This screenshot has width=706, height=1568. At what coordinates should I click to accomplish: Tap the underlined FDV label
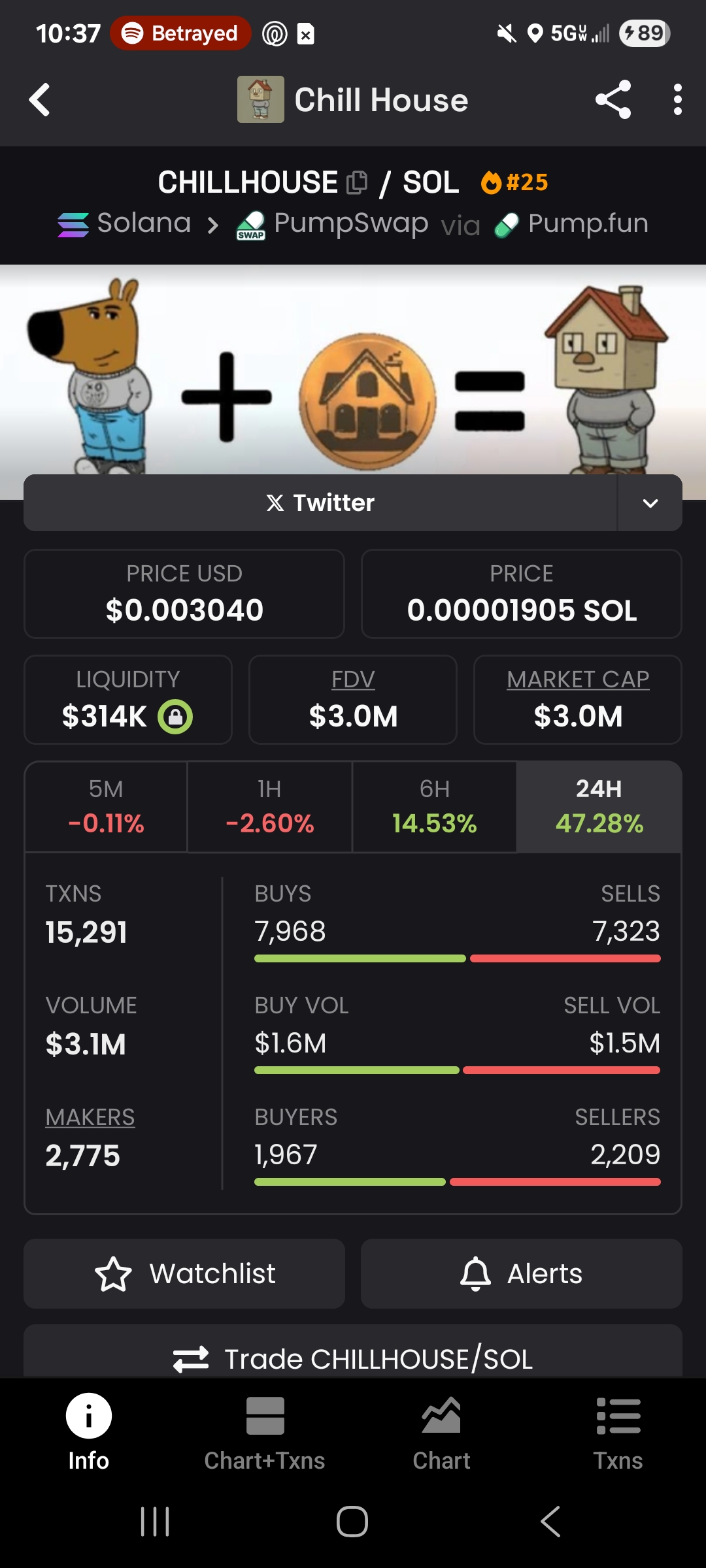353,679
